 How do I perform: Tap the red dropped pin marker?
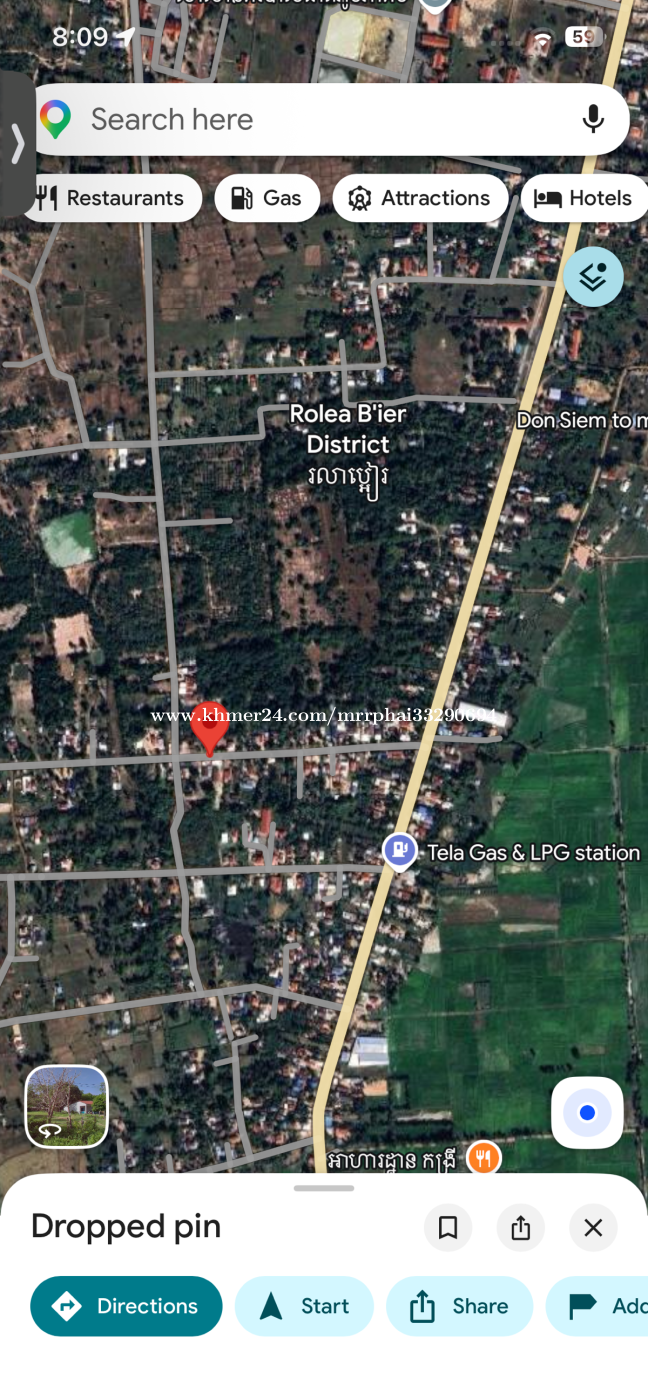(209, 732)
